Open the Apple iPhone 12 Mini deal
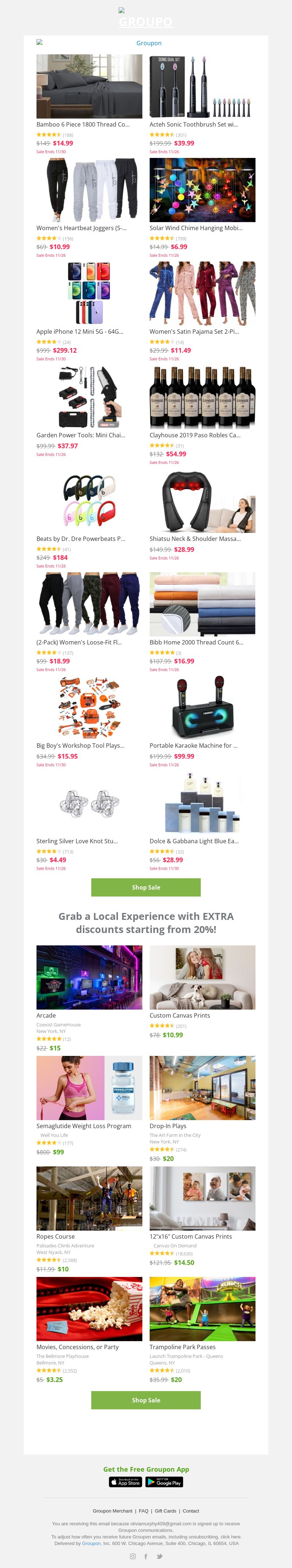Screen dimensions: 292x1568 [89, 293]
